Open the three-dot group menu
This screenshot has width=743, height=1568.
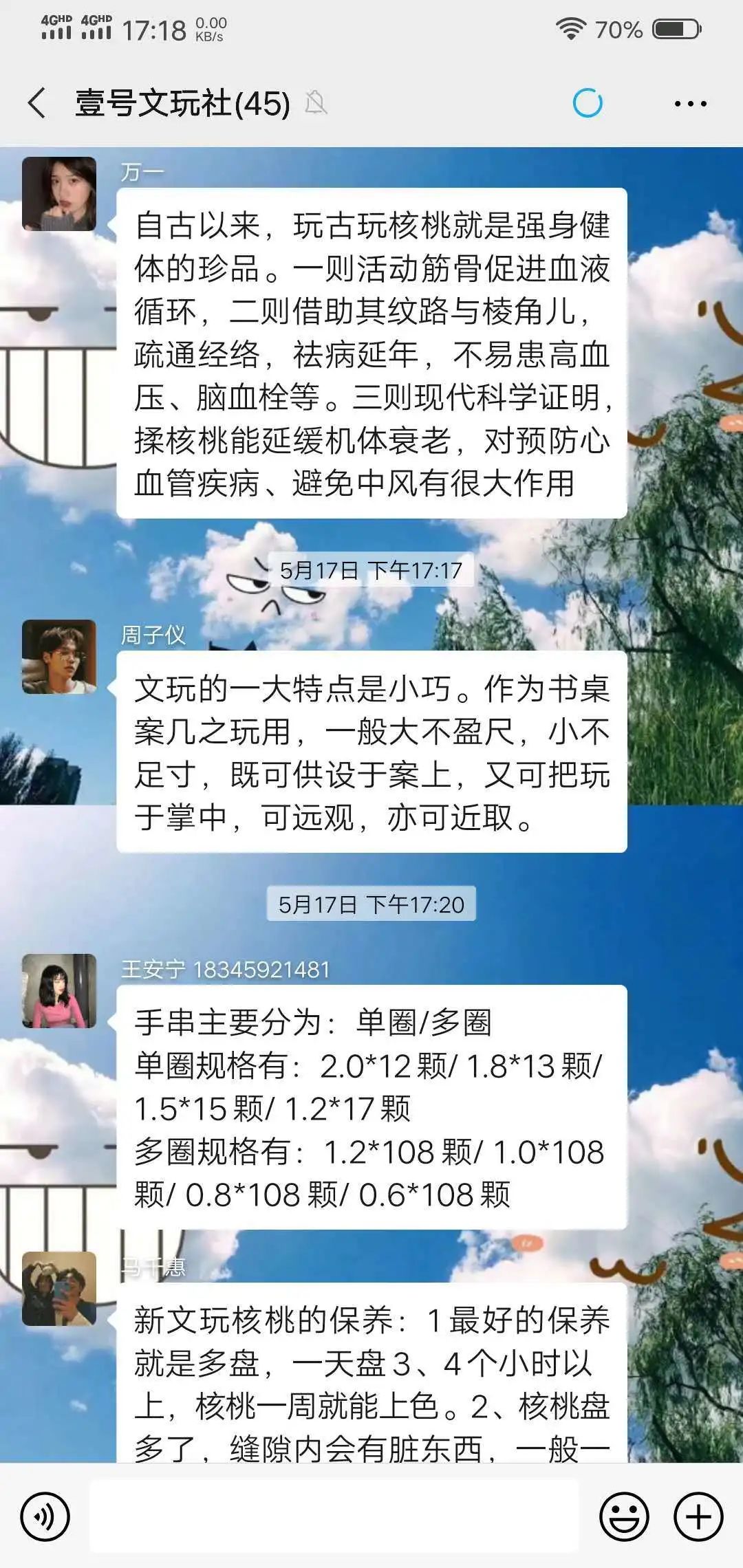[x=689, y=104]
